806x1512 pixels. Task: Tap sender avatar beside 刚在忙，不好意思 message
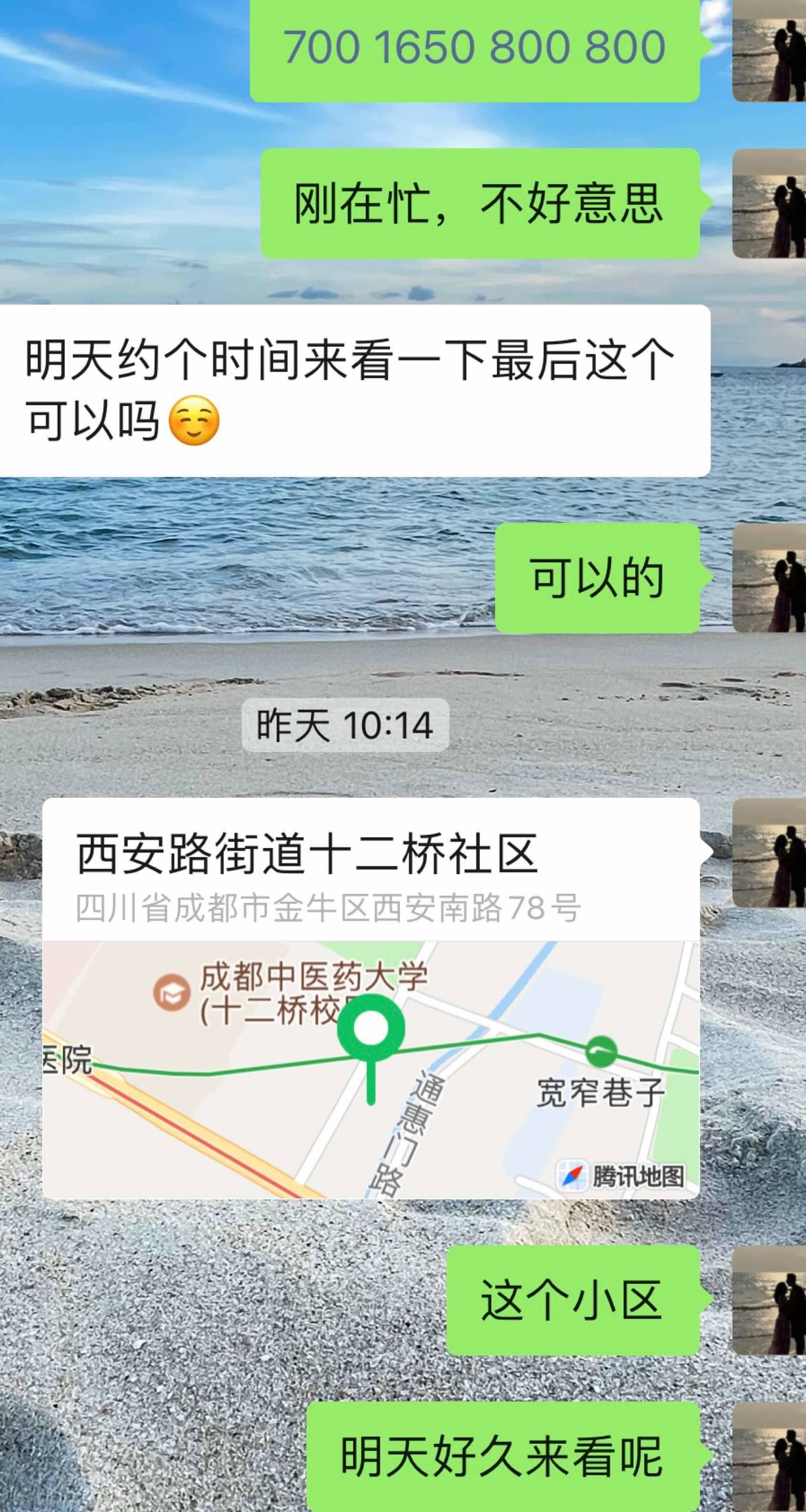pos(769,204)
